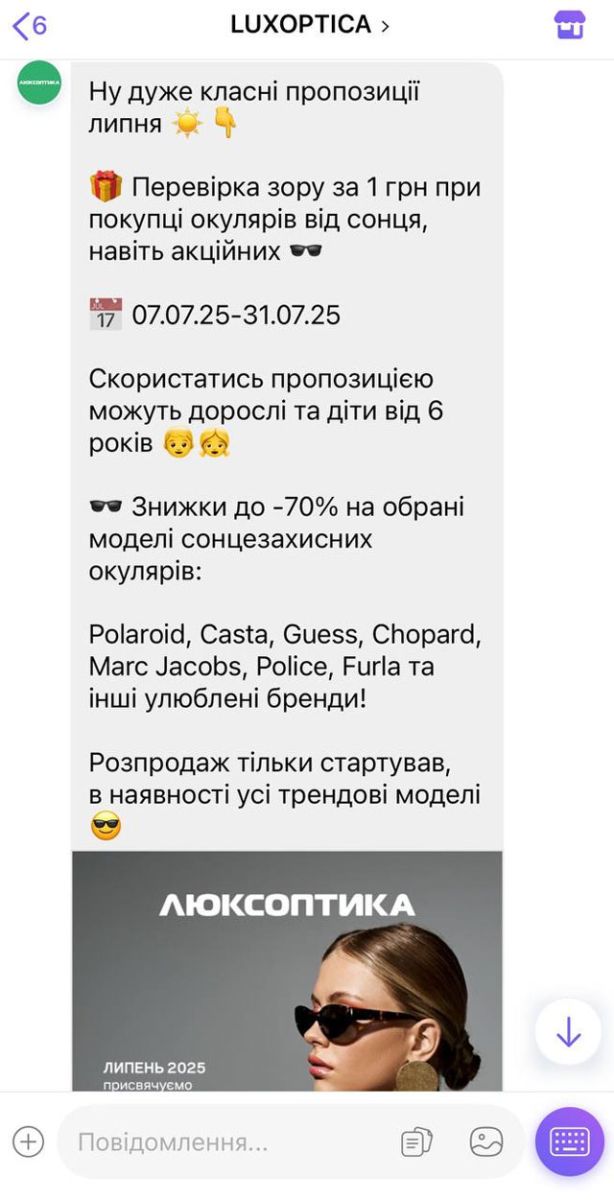The height and width of the screenshot is (1200, 614).
Task: Open the sticker and GIF picker
Action: (486, 1141)
